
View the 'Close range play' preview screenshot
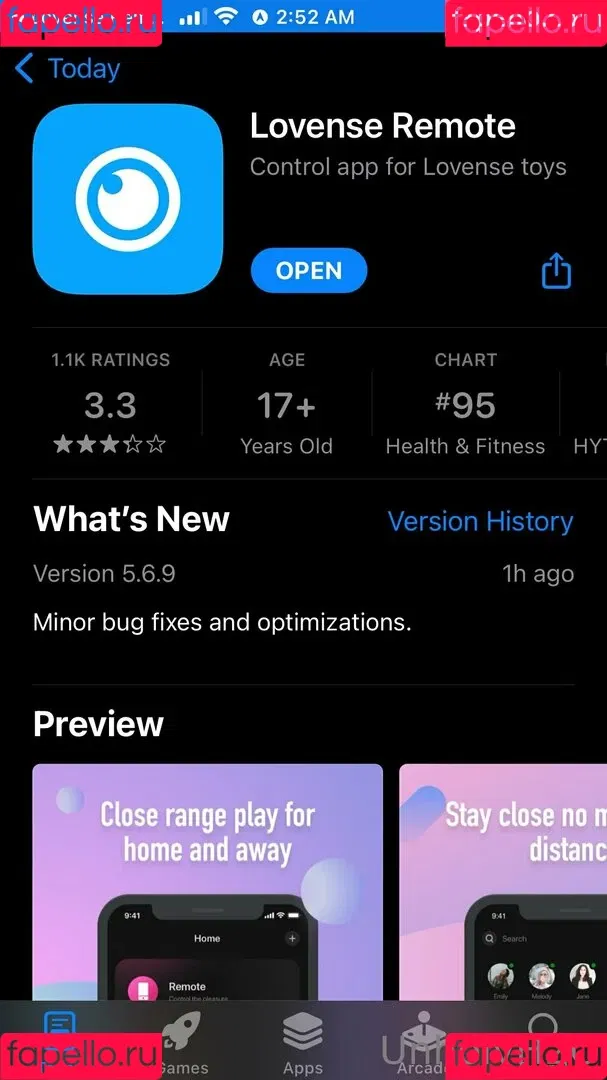pyautogui.click(x=207, y=880)
